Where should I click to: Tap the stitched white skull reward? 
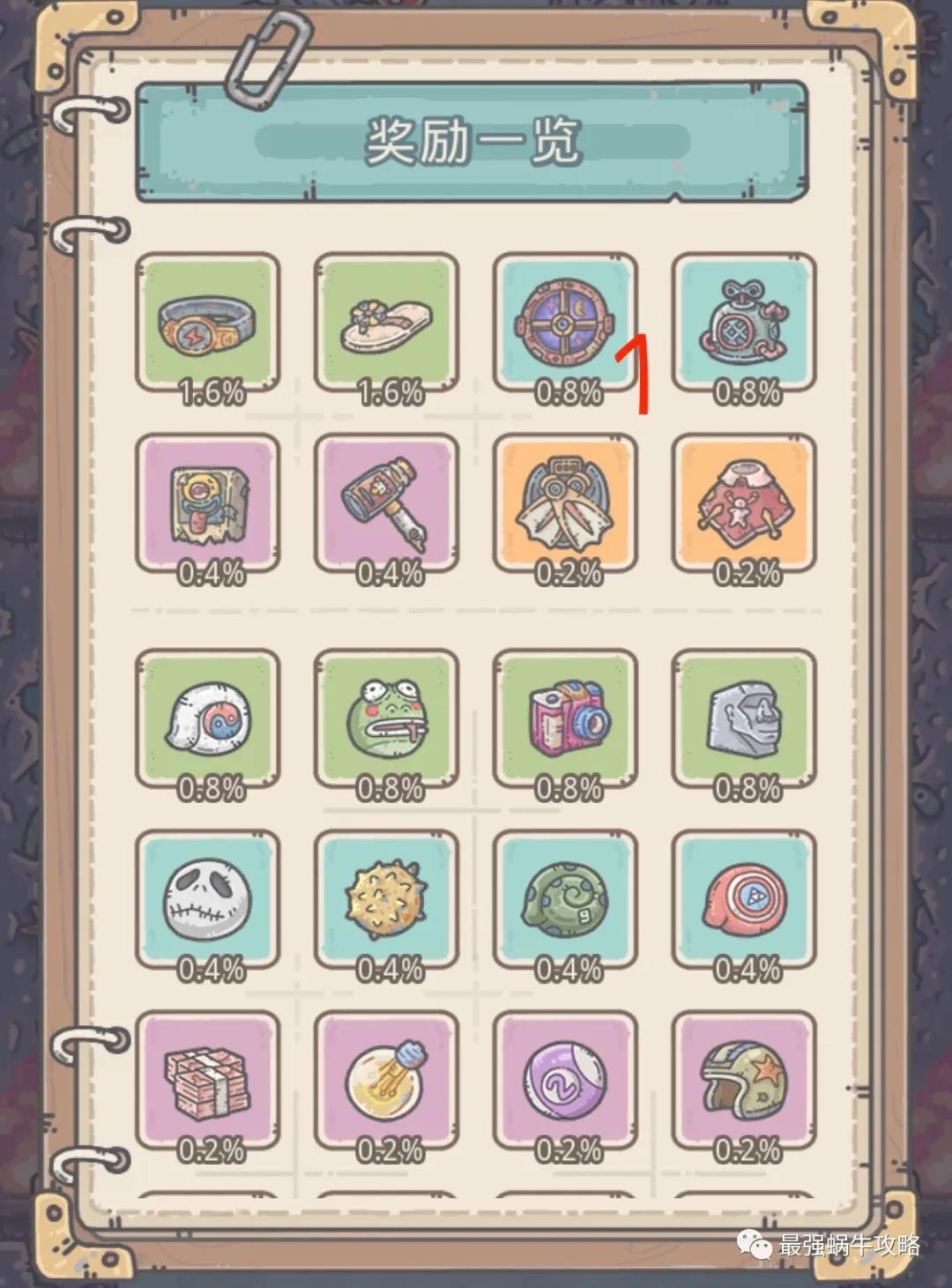click(208, 899)
